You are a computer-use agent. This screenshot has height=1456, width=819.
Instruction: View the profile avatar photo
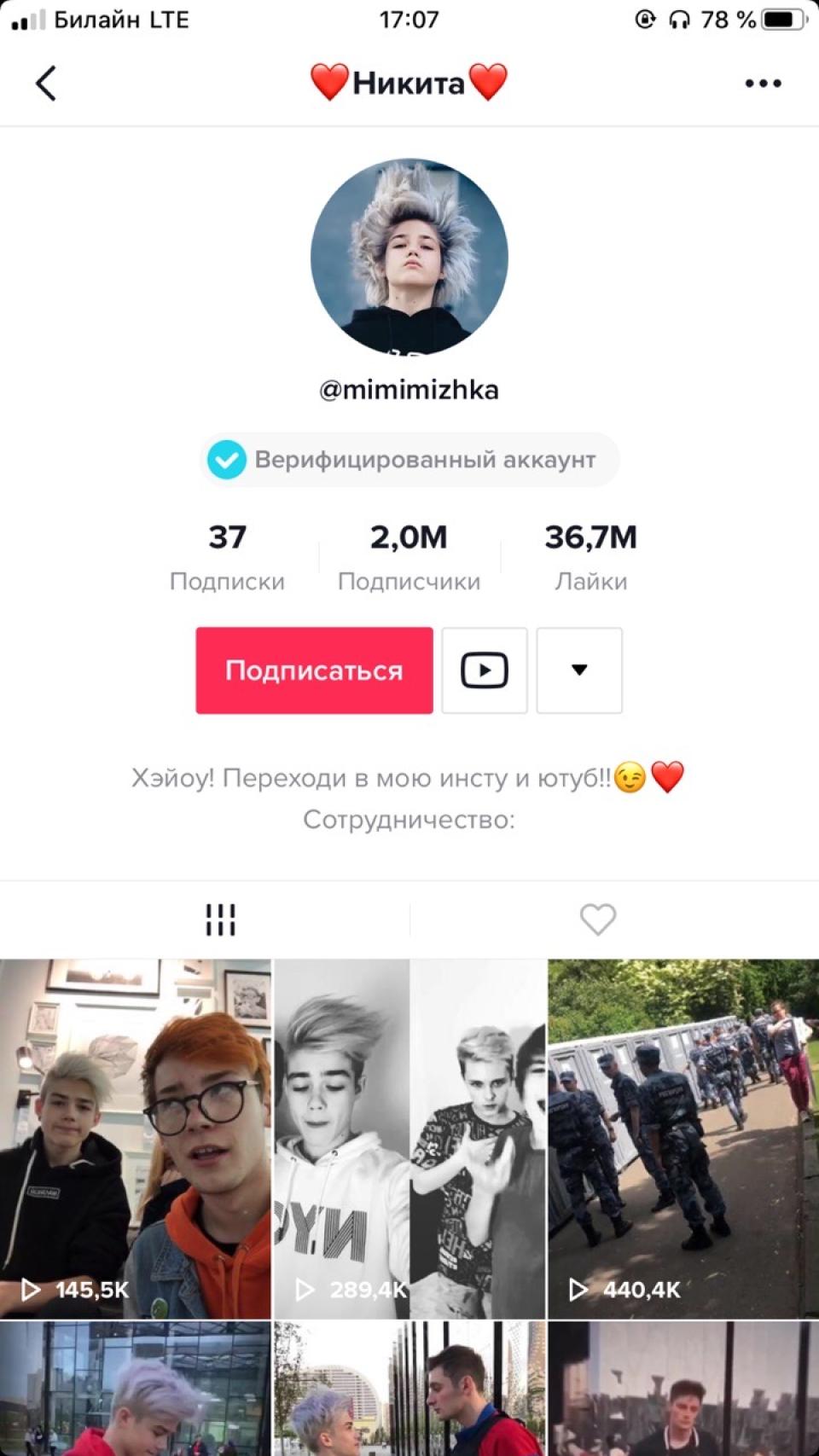click(x=409, y=257)
